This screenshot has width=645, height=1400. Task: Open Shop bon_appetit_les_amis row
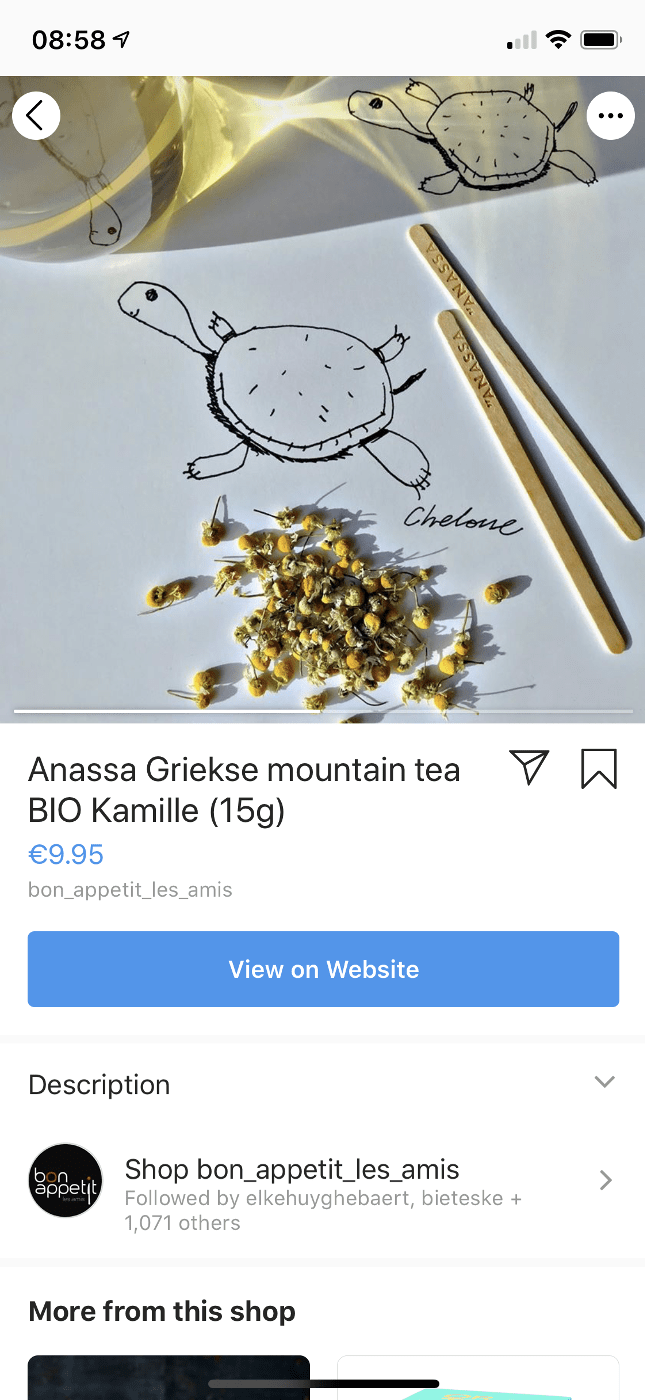(322, 1181)
